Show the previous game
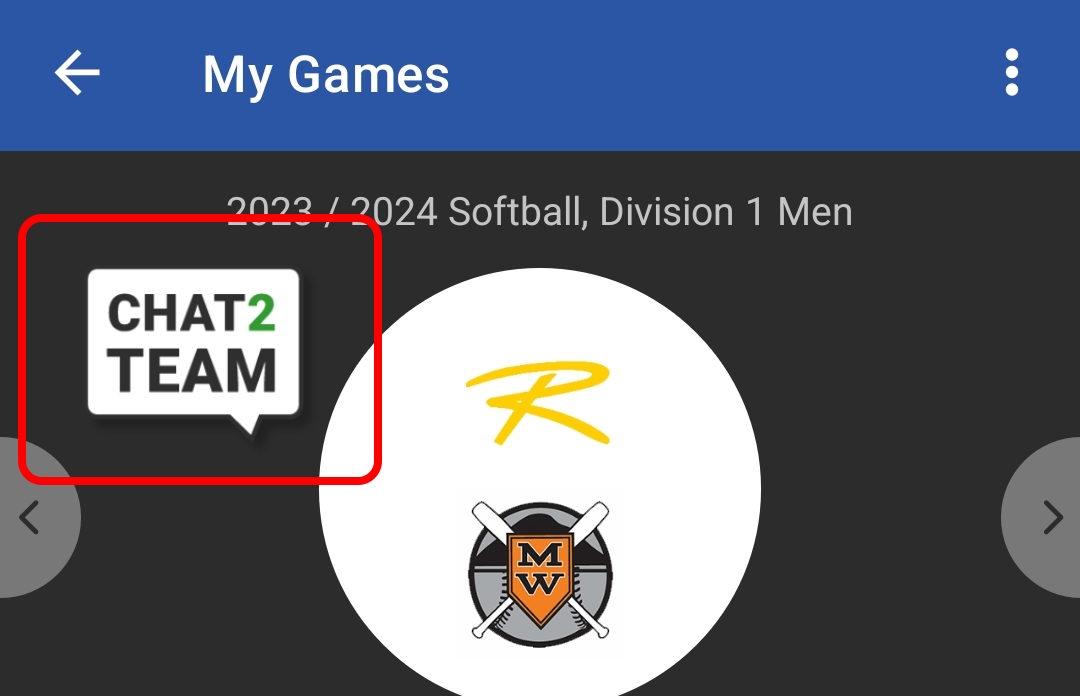The width and height of the screenshot is (1080, 696). coord(32,517)
